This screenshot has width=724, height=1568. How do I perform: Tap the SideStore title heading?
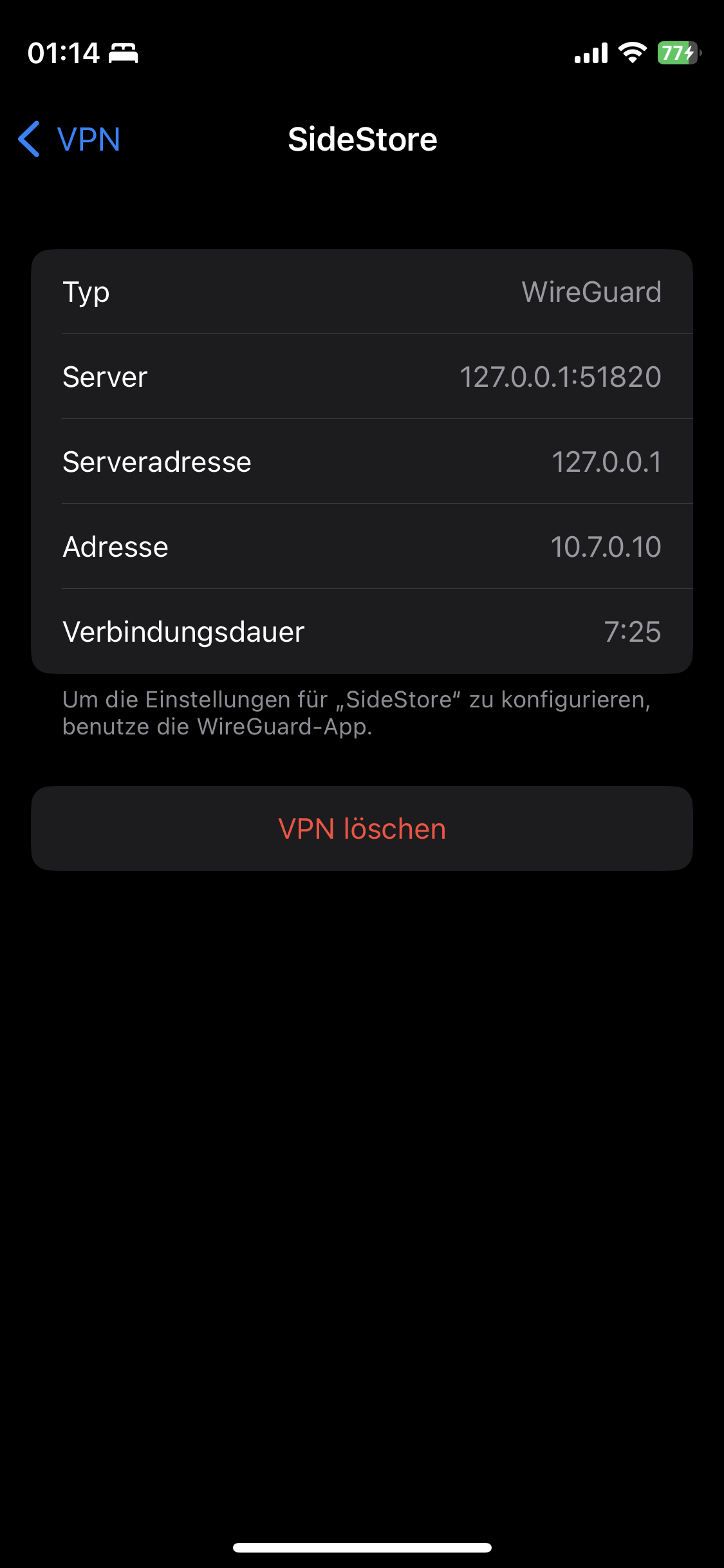(x=362, y=139)
